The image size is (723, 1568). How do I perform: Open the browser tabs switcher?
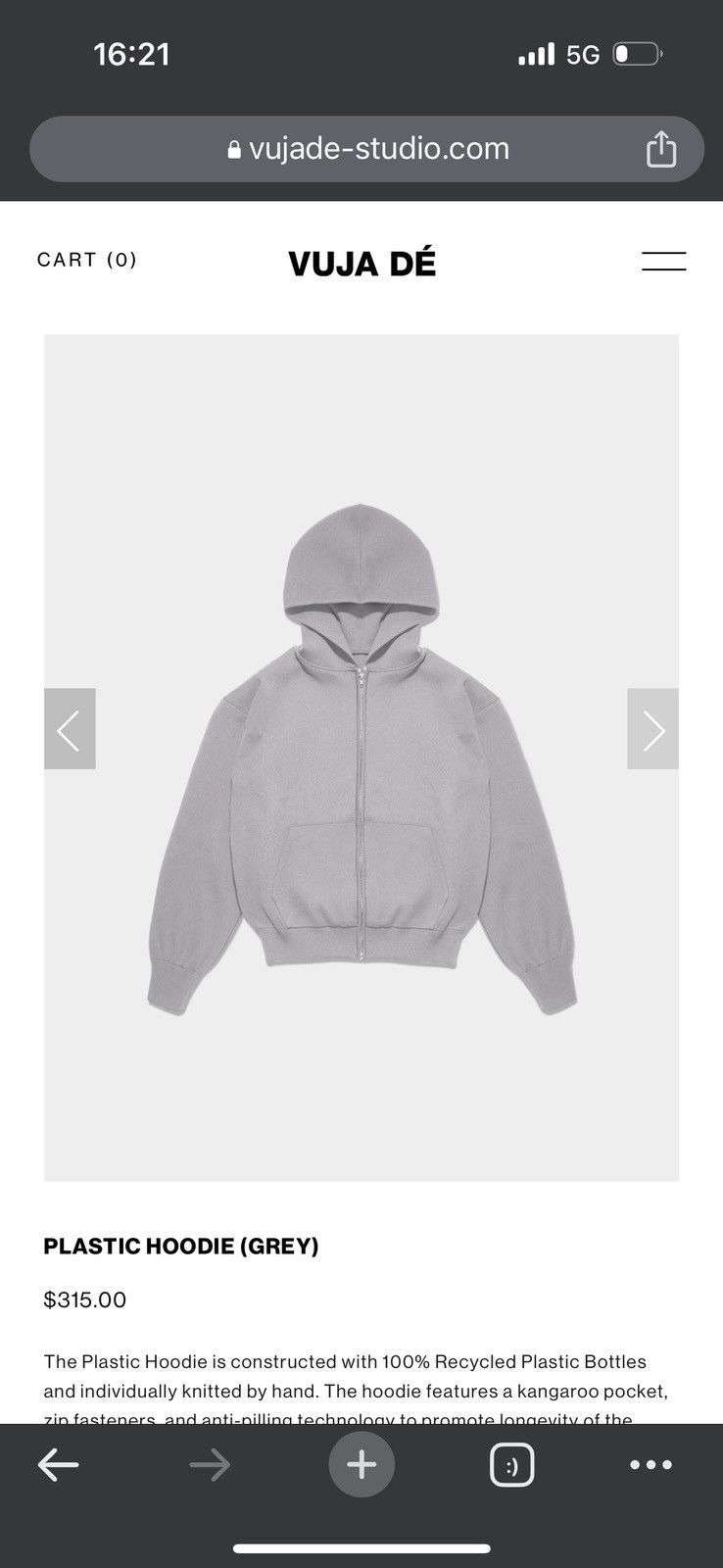click(511, 1465)
